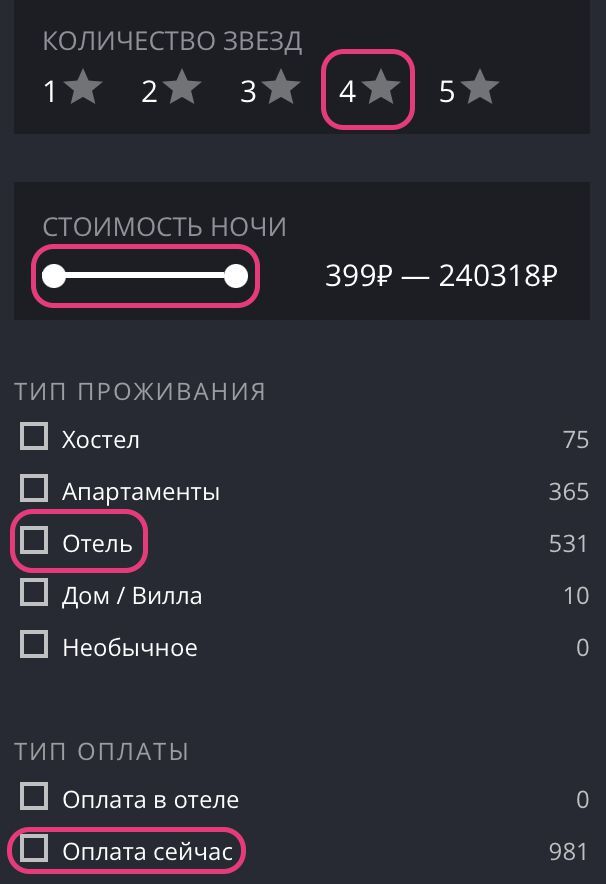Choose the 2 star rating filter

coord(170,91)
